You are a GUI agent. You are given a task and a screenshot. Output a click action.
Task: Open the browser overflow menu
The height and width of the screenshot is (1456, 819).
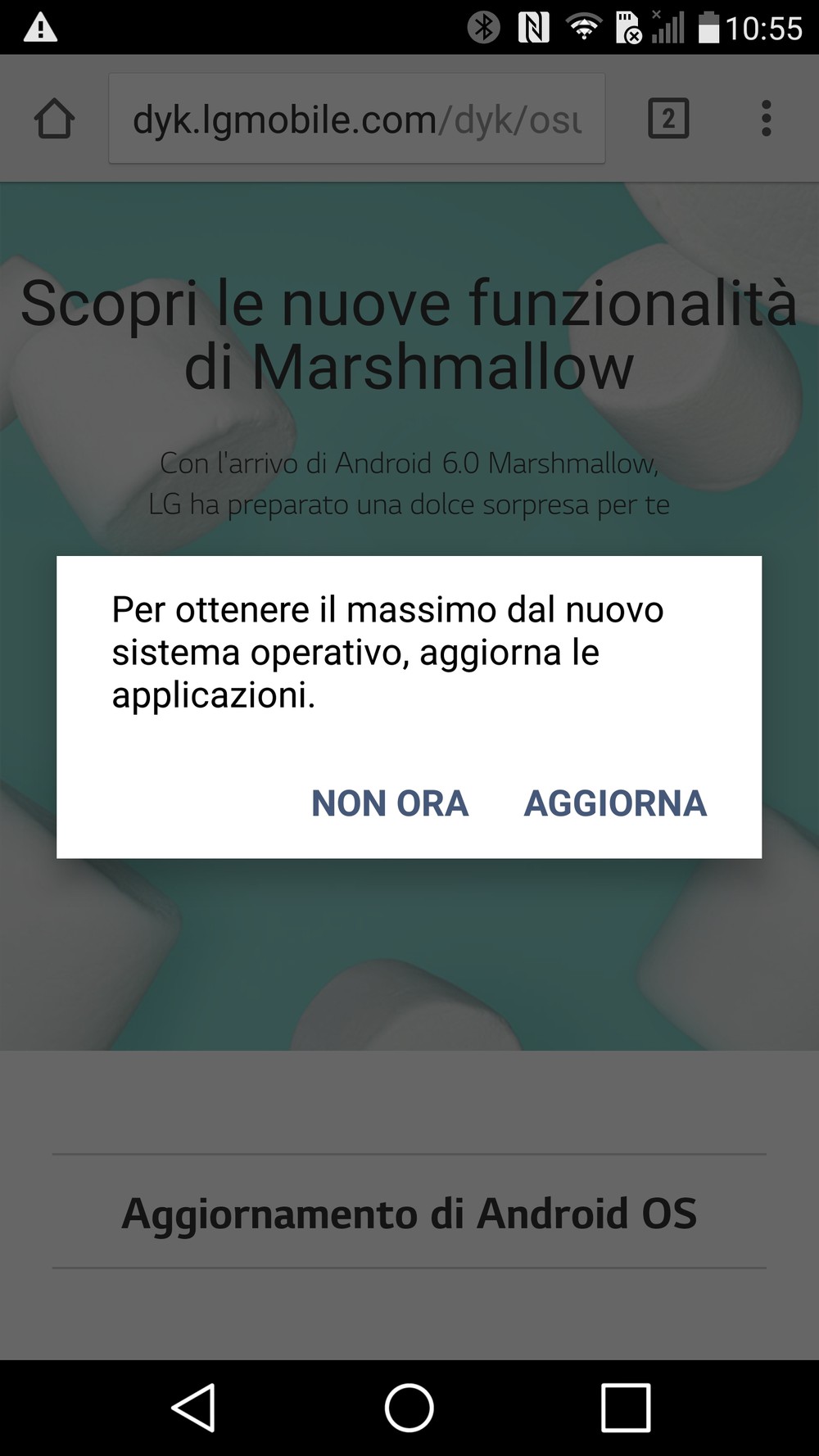point(766,119)
